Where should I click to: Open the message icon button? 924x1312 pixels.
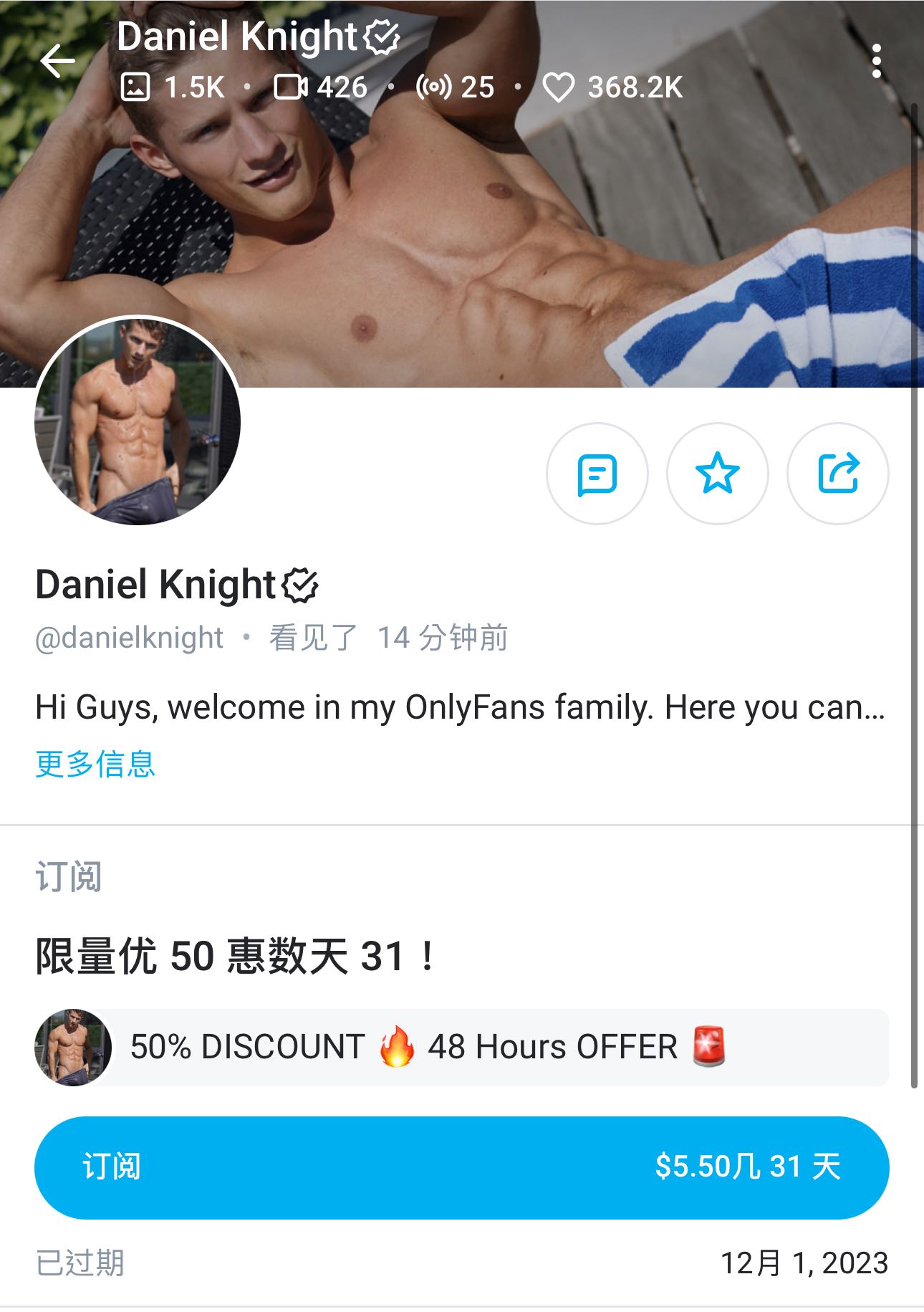597,474
